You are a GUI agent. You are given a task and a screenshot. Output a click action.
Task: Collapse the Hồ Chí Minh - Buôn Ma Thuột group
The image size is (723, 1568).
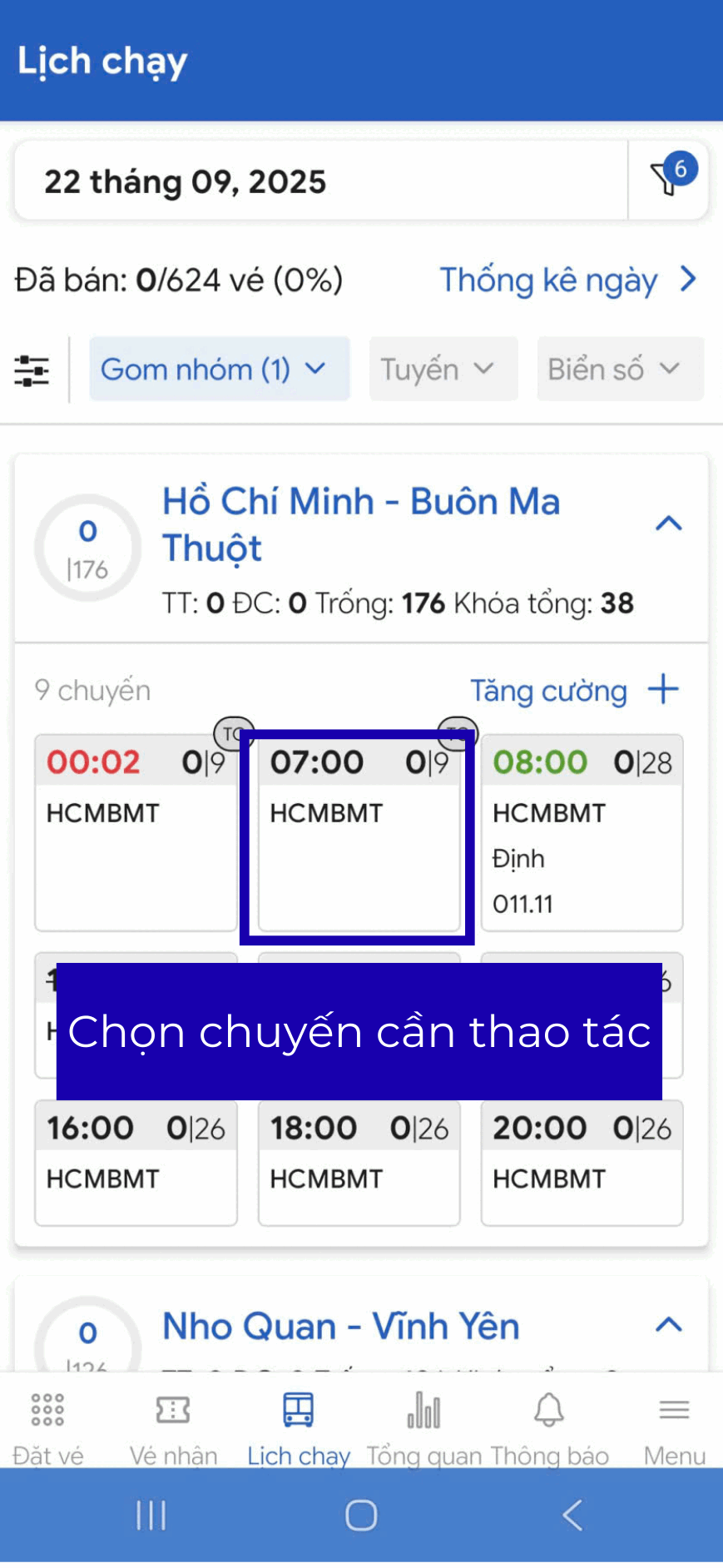tap(669, 523)
